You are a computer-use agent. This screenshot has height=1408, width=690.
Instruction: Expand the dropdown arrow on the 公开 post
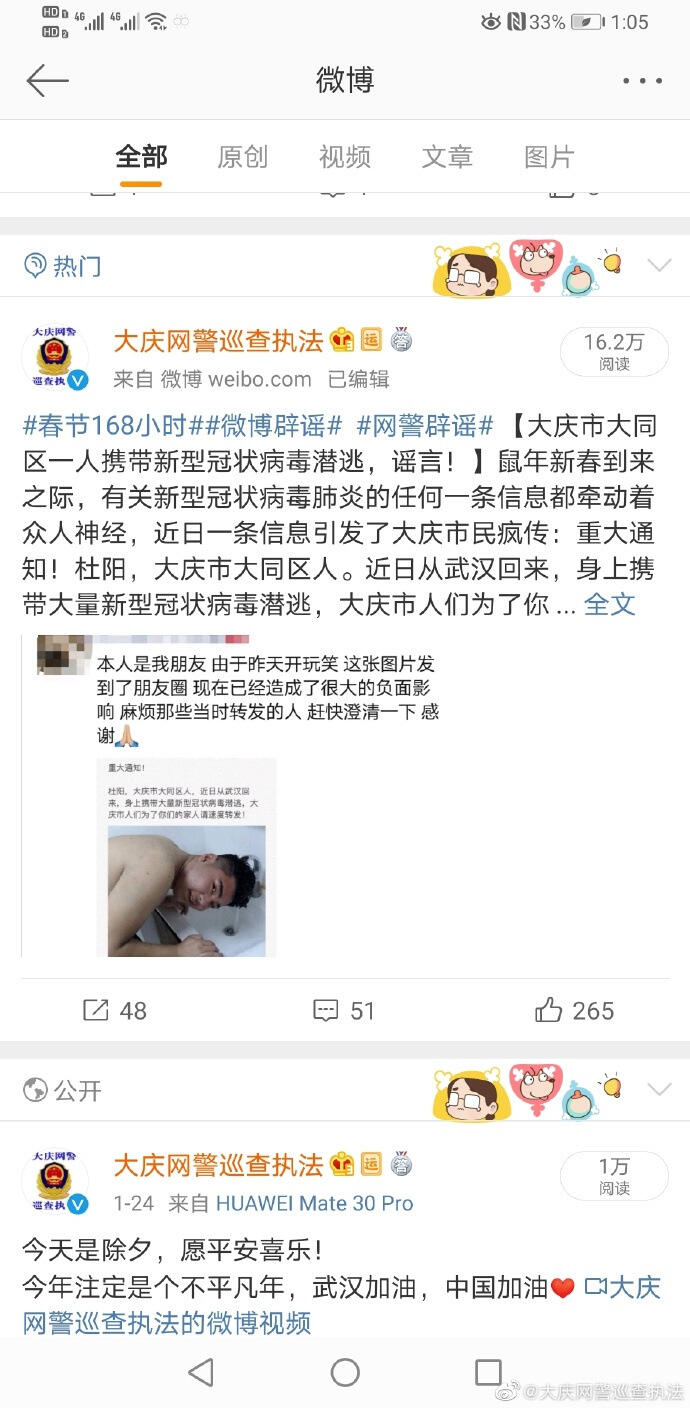(x=659, y=1089)
